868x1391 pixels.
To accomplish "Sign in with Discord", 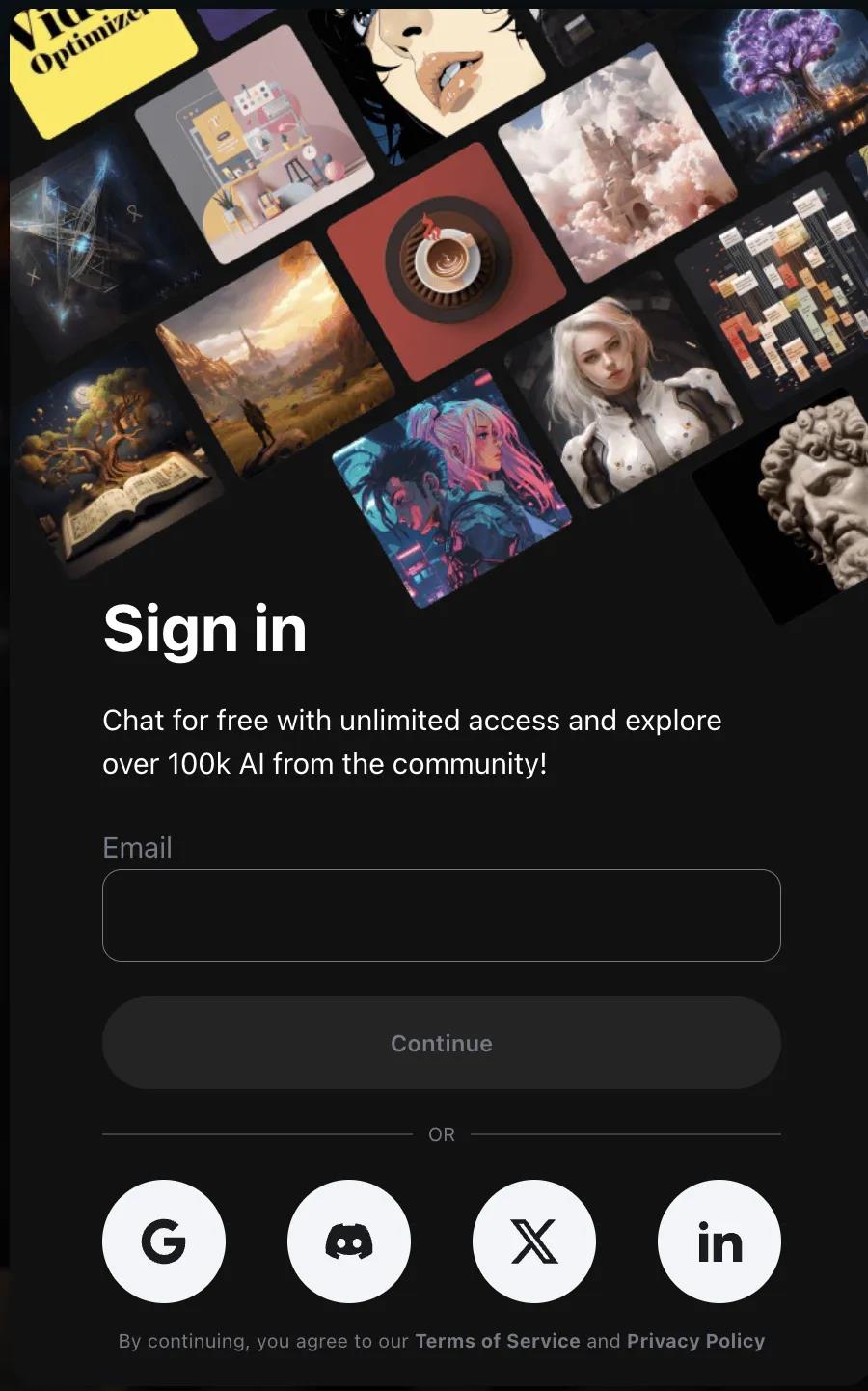I will point(349,1241).
